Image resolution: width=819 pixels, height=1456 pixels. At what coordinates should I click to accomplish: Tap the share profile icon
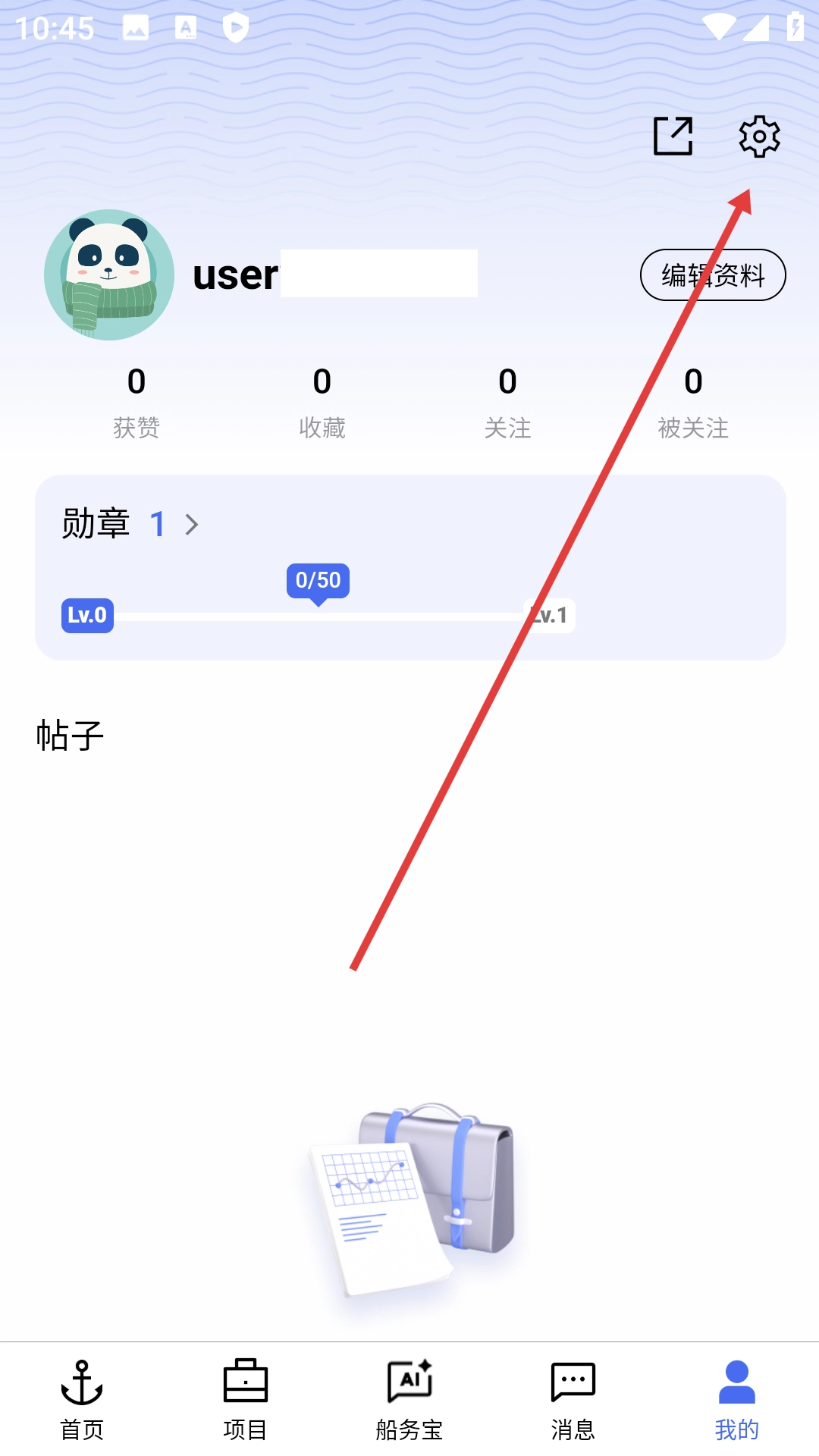pos(673,136)
